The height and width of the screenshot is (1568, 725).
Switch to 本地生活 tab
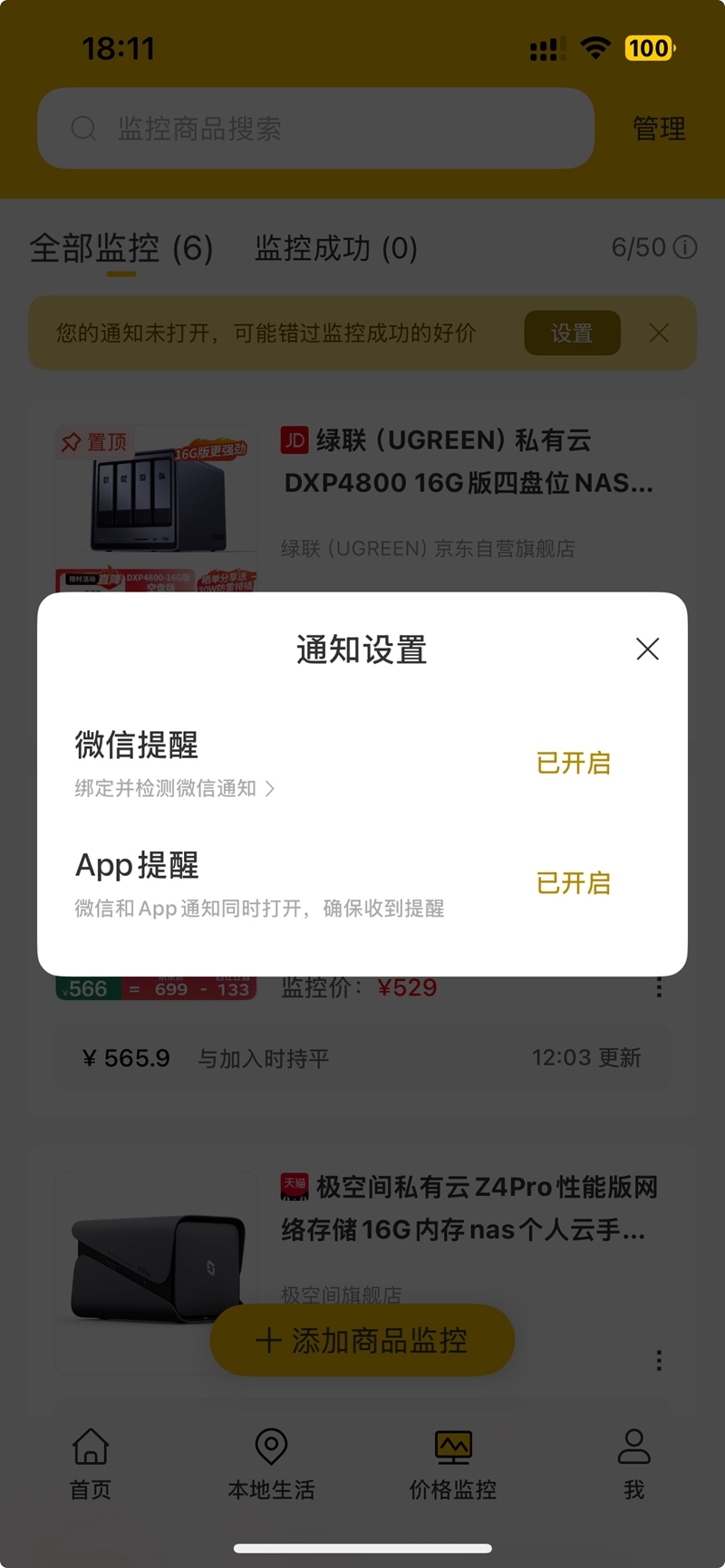[271, 1463]
